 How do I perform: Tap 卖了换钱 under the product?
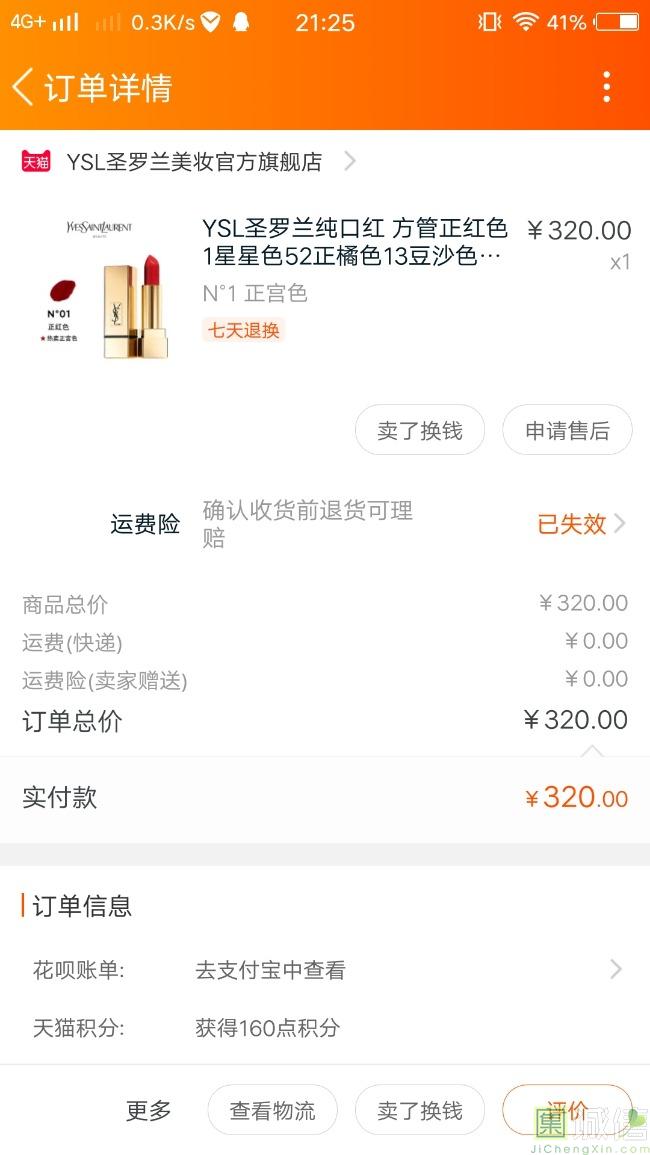point(420,431)
